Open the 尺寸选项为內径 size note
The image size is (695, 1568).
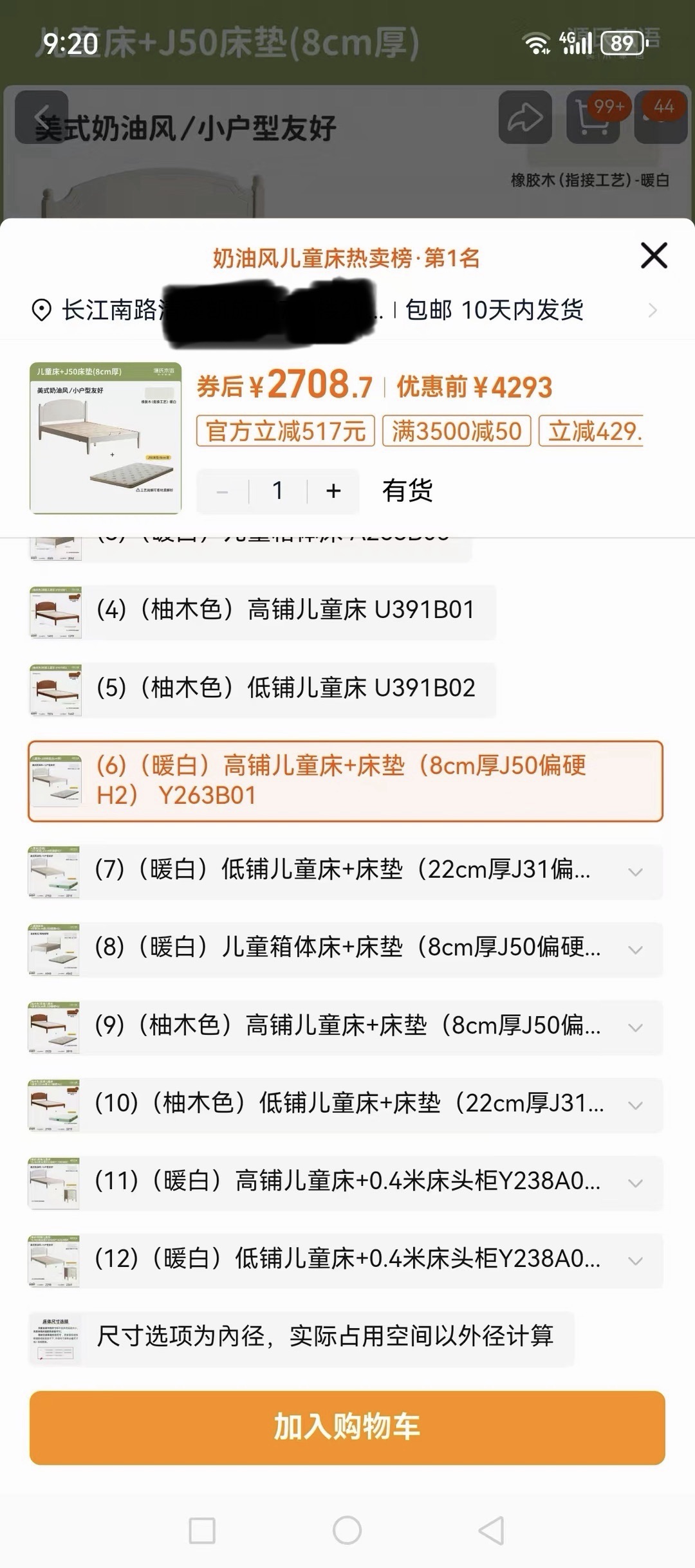(324, 1337)
